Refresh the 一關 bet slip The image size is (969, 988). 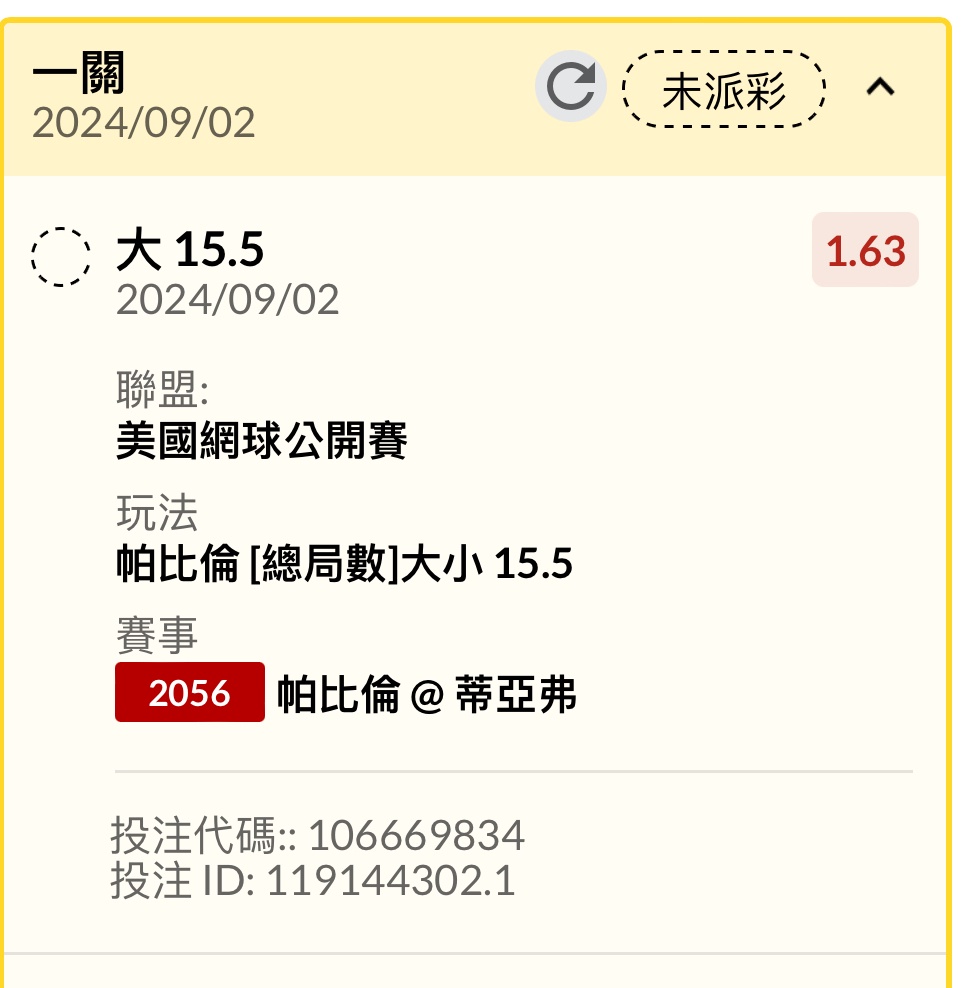pyautogui.click(x=570, y=88)
